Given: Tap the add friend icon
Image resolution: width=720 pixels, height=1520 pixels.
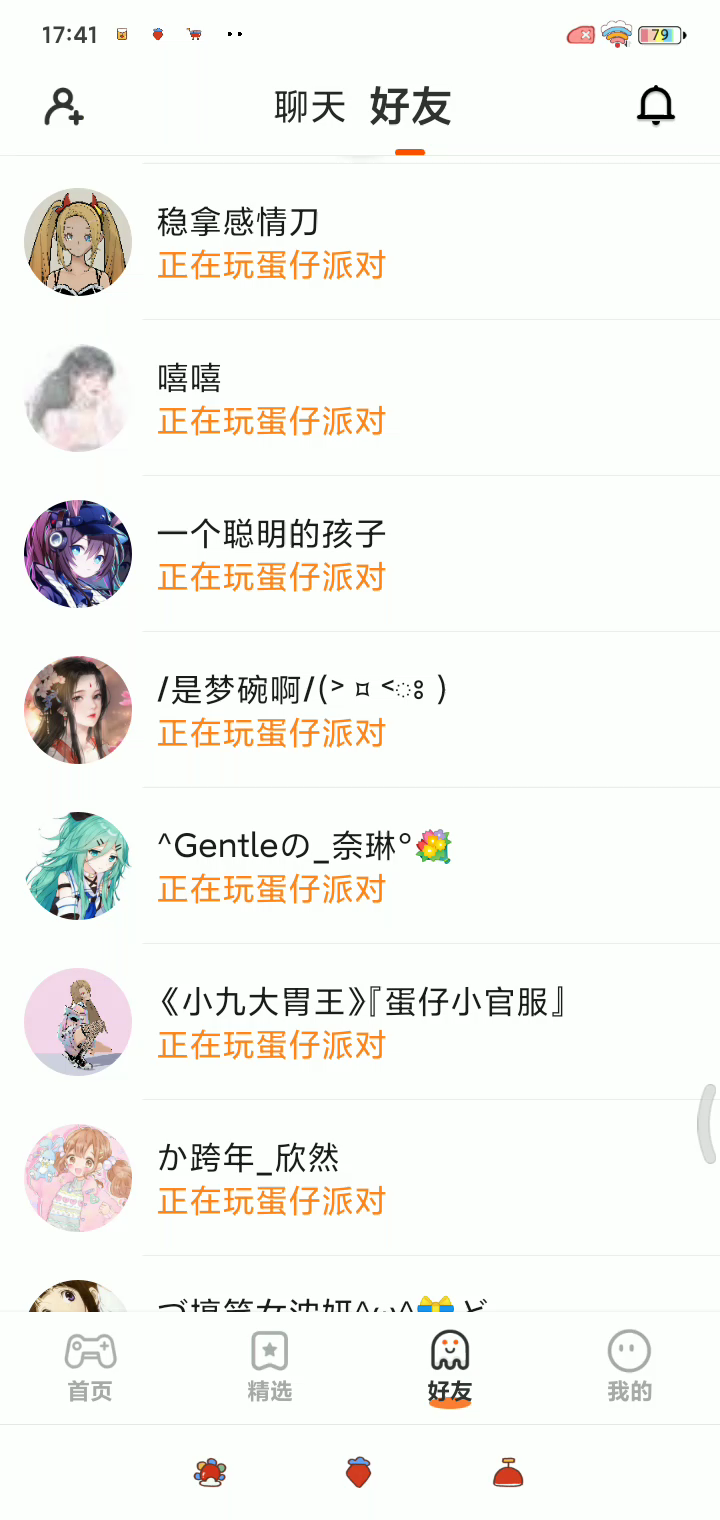Looking at the screenshot, I should click(64, 106).
